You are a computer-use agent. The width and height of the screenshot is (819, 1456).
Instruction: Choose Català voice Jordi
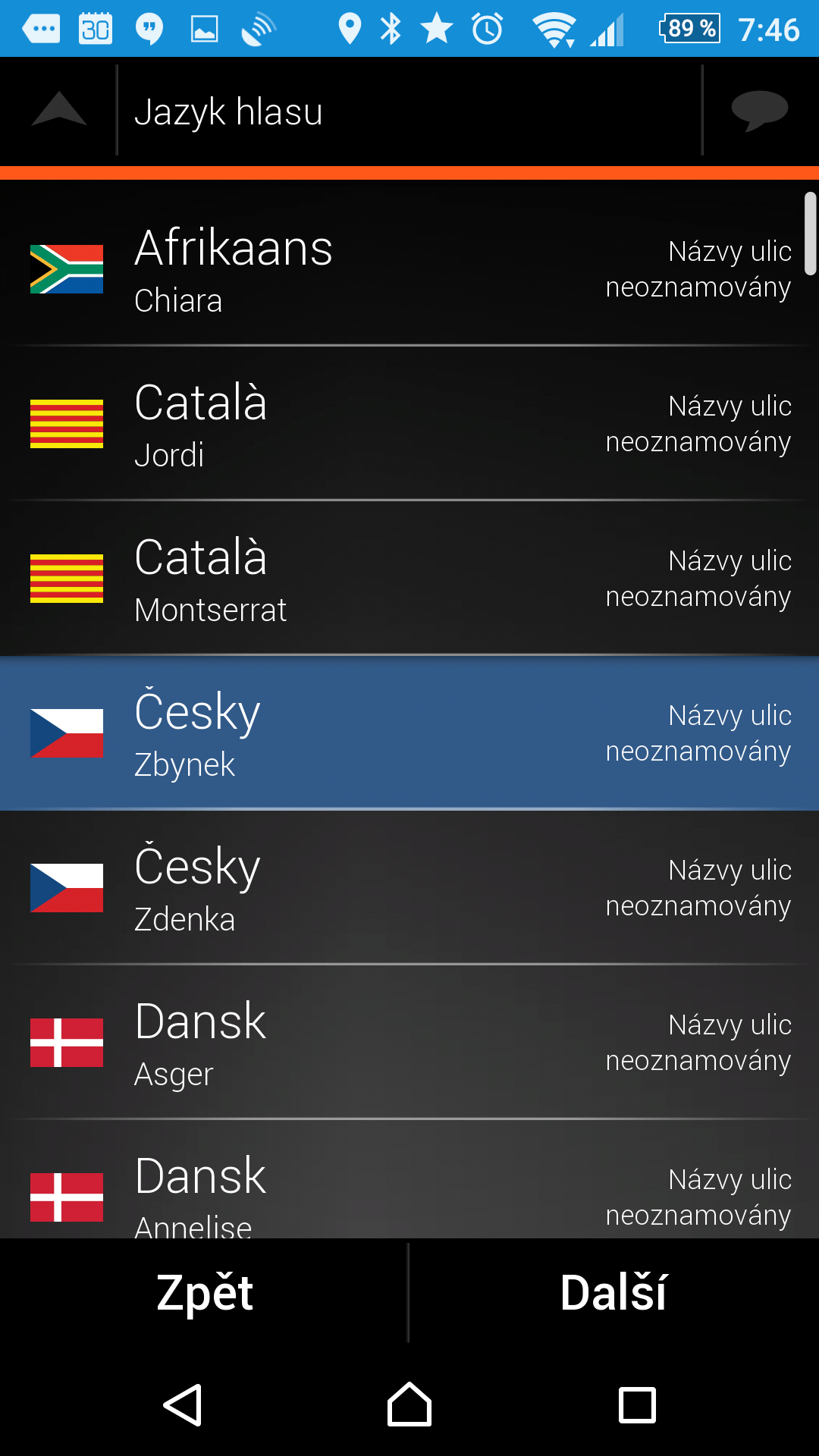coord(409,423)
